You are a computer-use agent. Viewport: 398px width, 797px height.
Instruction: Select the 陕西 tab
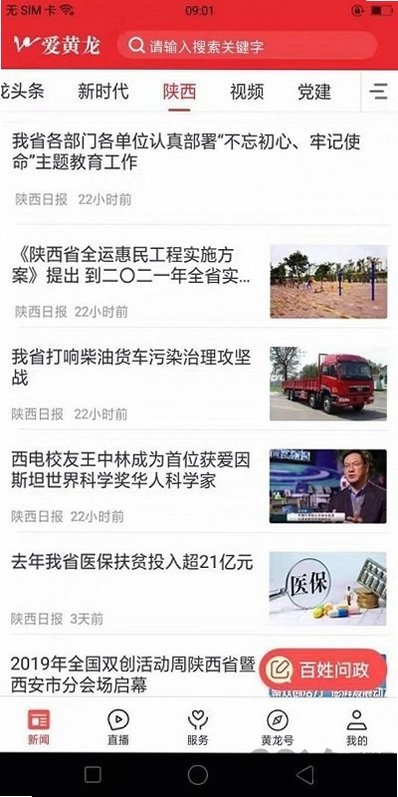pos(179,92)
